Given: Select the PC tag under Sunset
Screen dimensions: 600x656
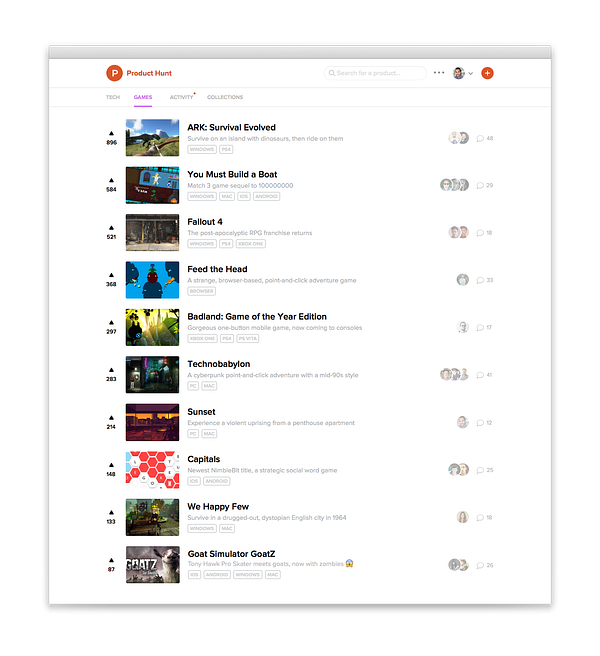Looking at the screenshot, I should click(193, 433).
